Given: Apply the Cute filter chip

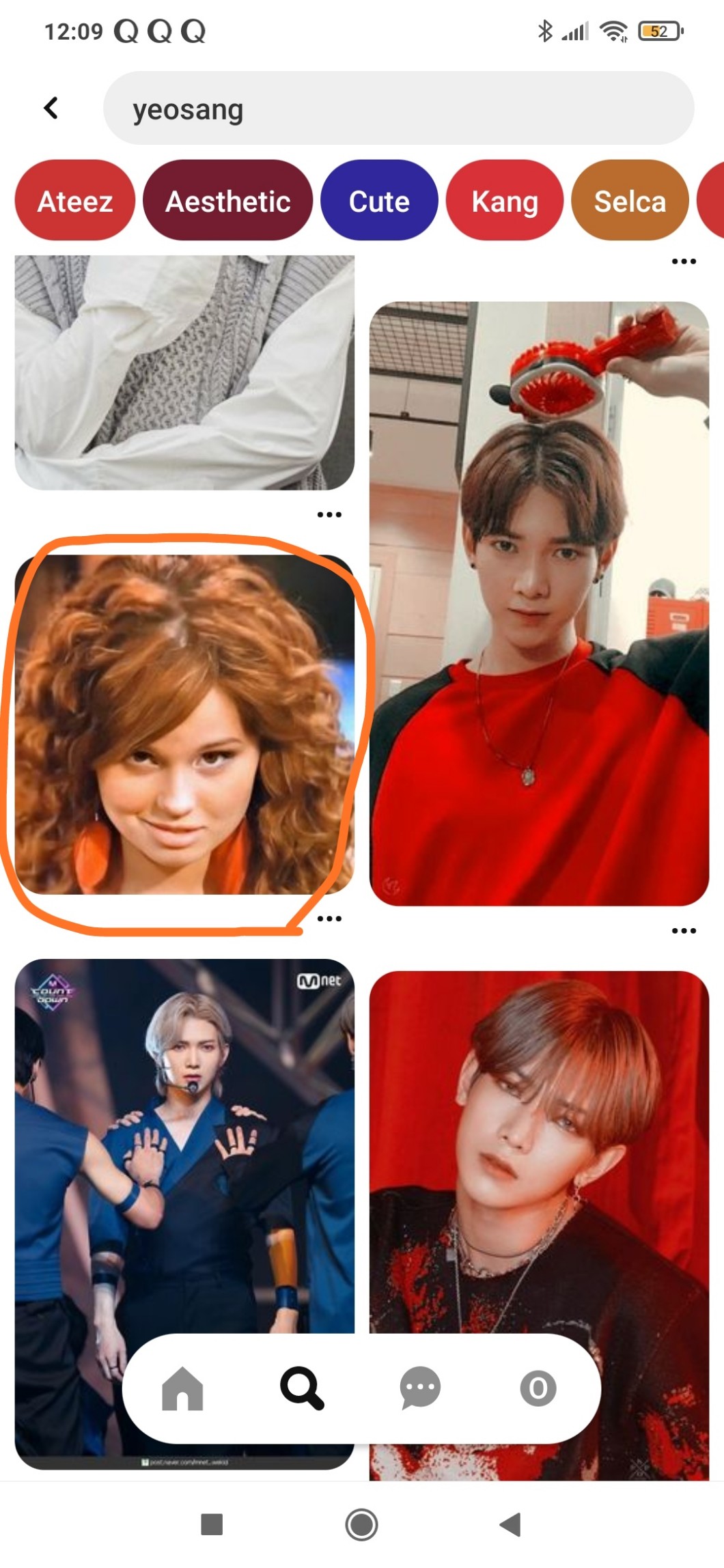Looking at the screenshot, I should click(x=379, y=201).
